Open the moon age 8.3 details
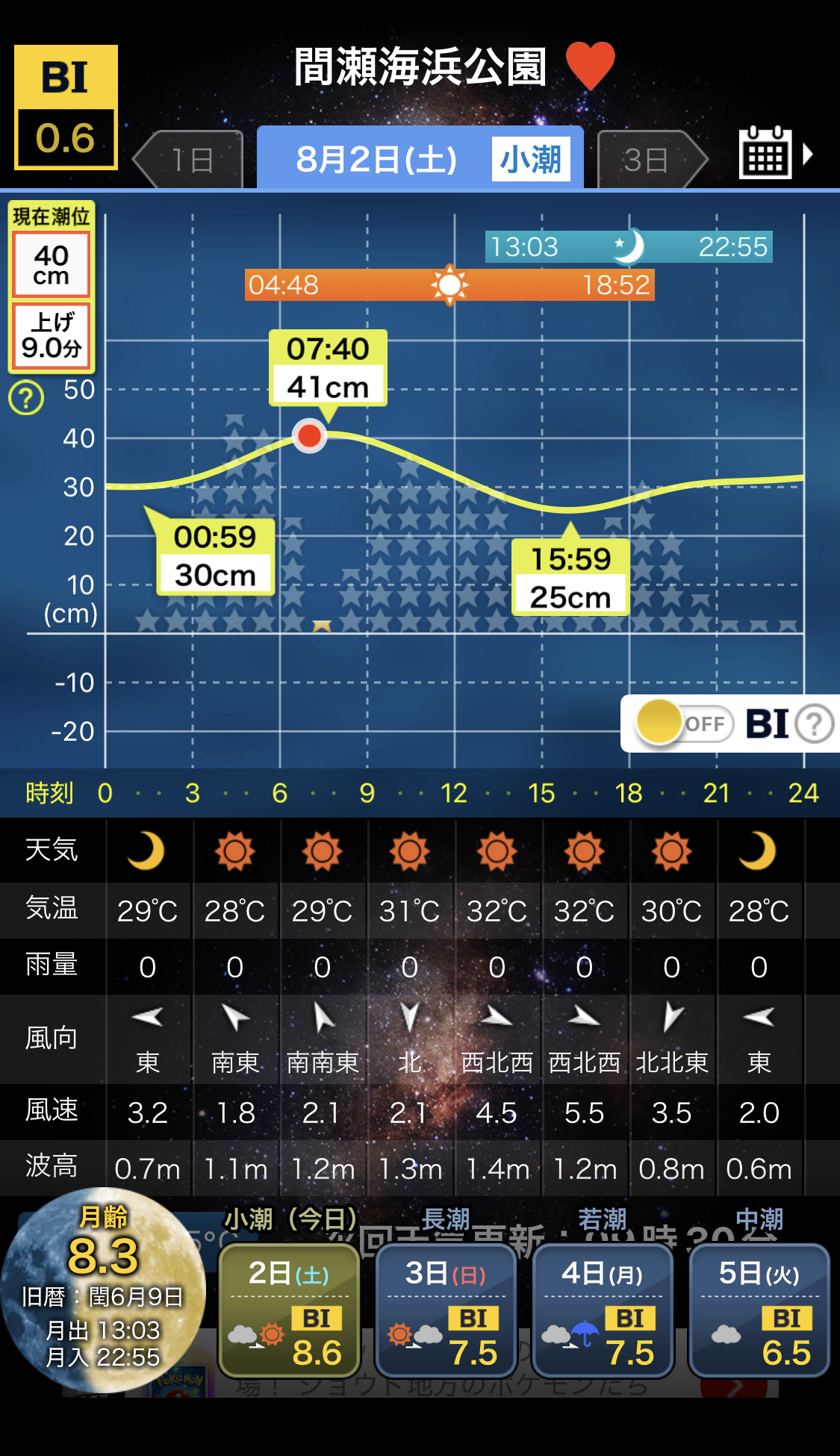 point(103,1290)
